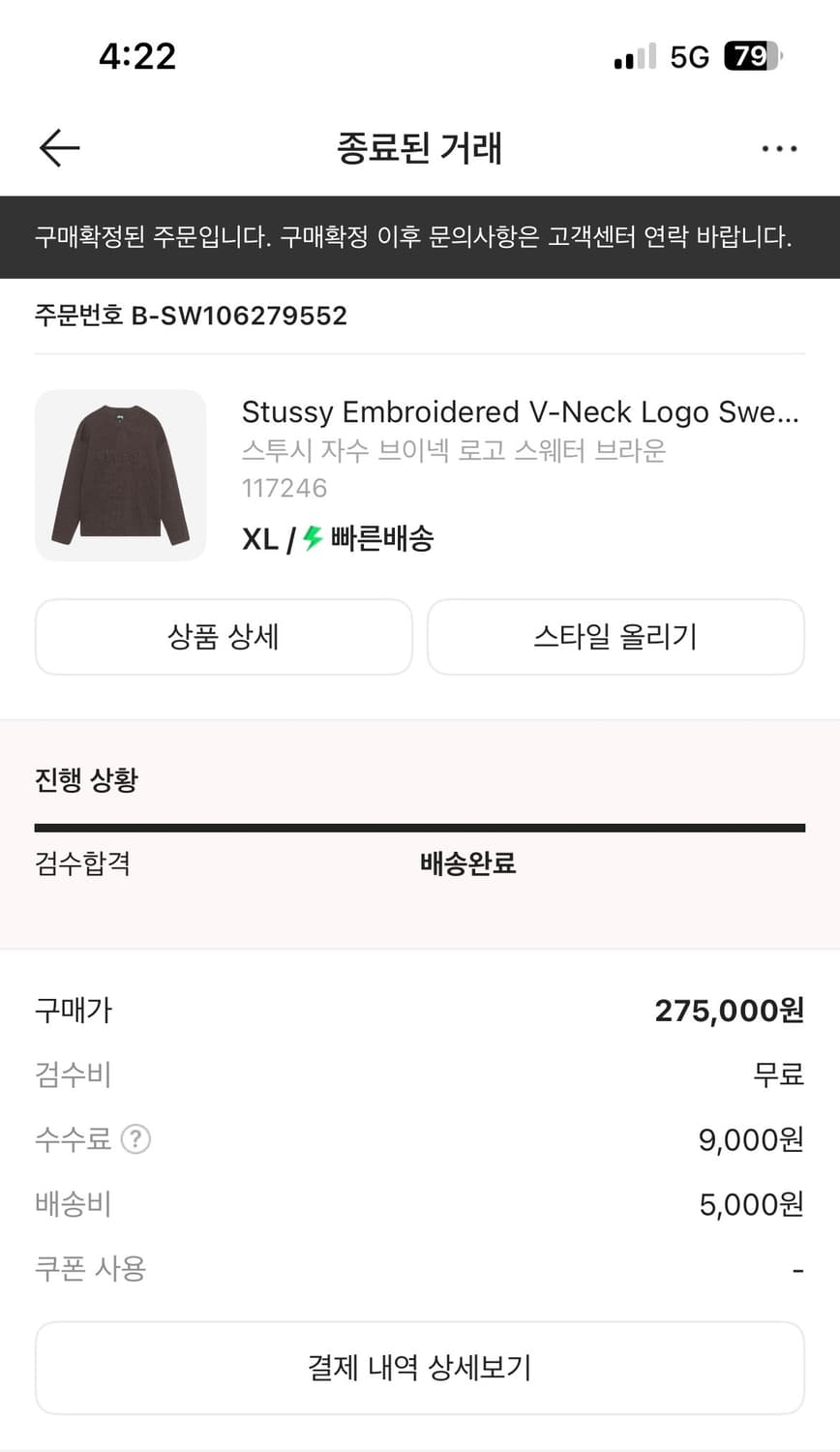Tap the cellular signal bars icon
Screen dimensions: 840x1452
click(x=631, y=56)
